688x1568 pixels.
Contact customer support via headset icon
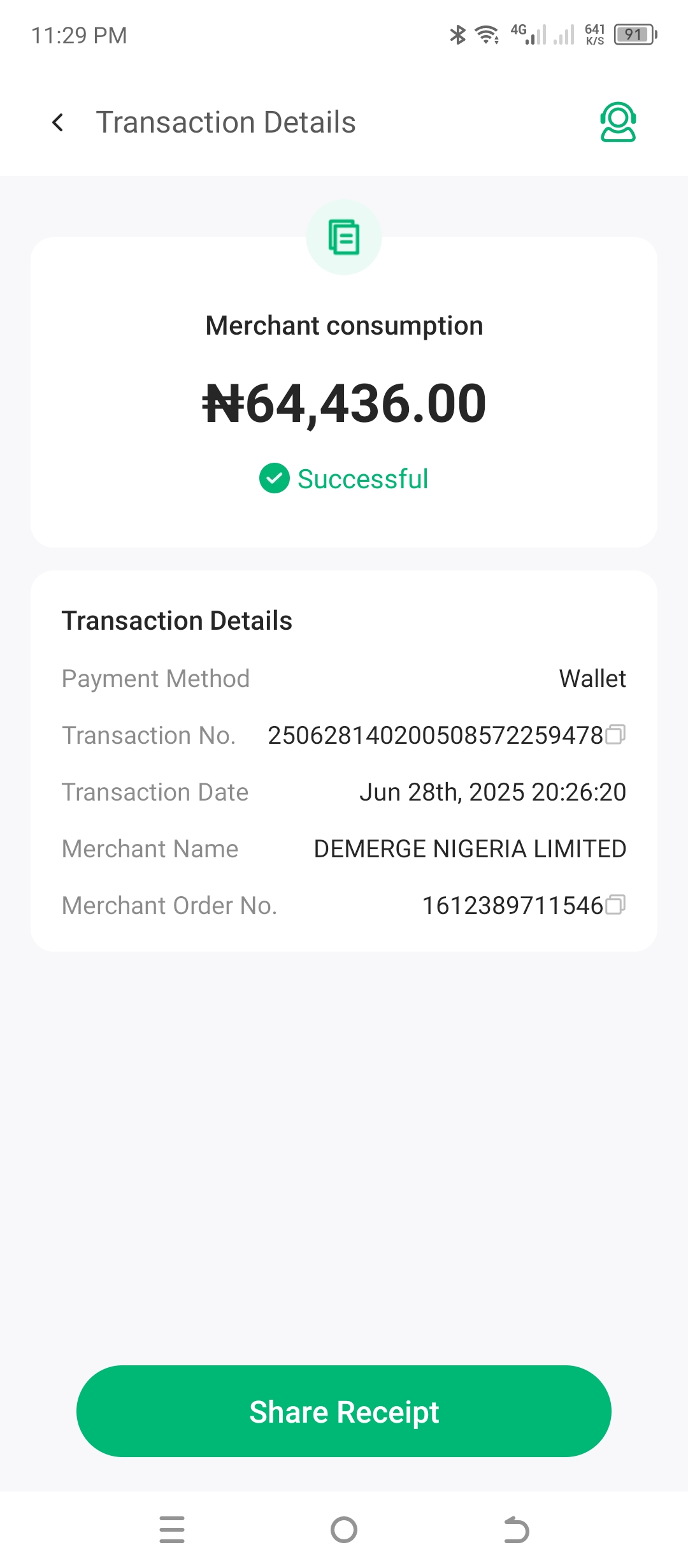(617, 122)
